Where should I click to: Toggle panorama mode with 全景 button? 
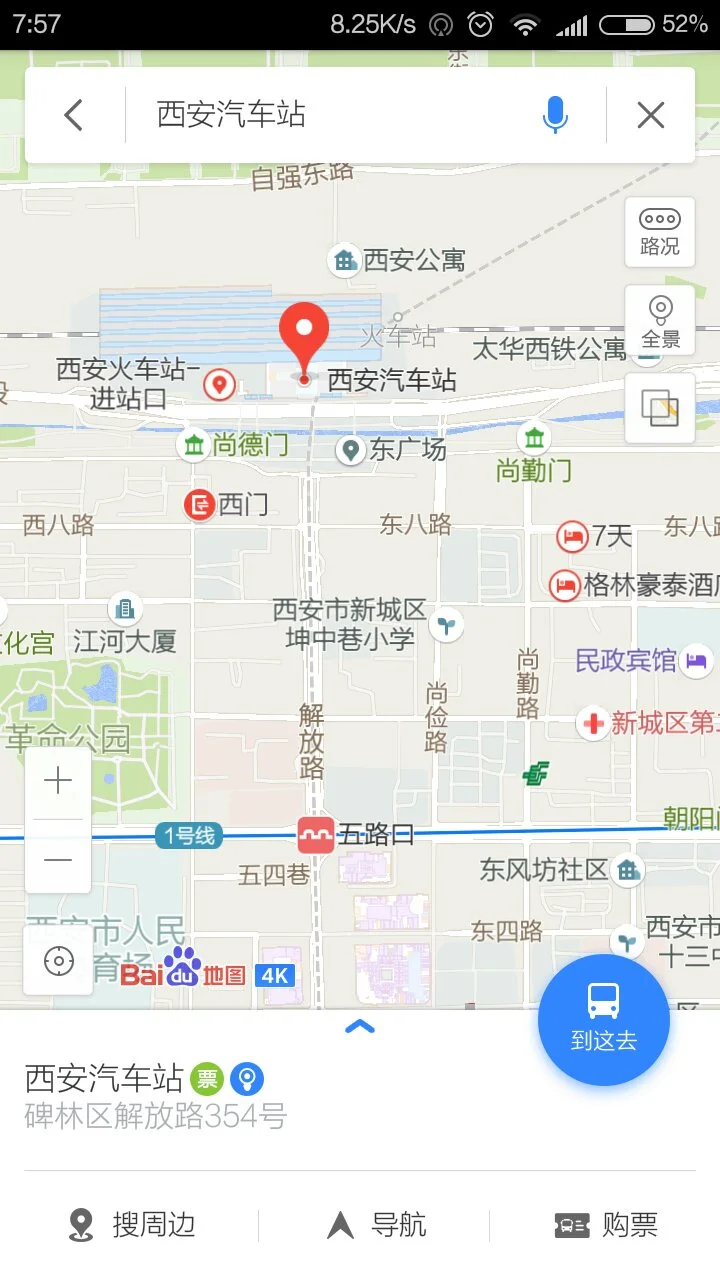[x=659, y=320]
